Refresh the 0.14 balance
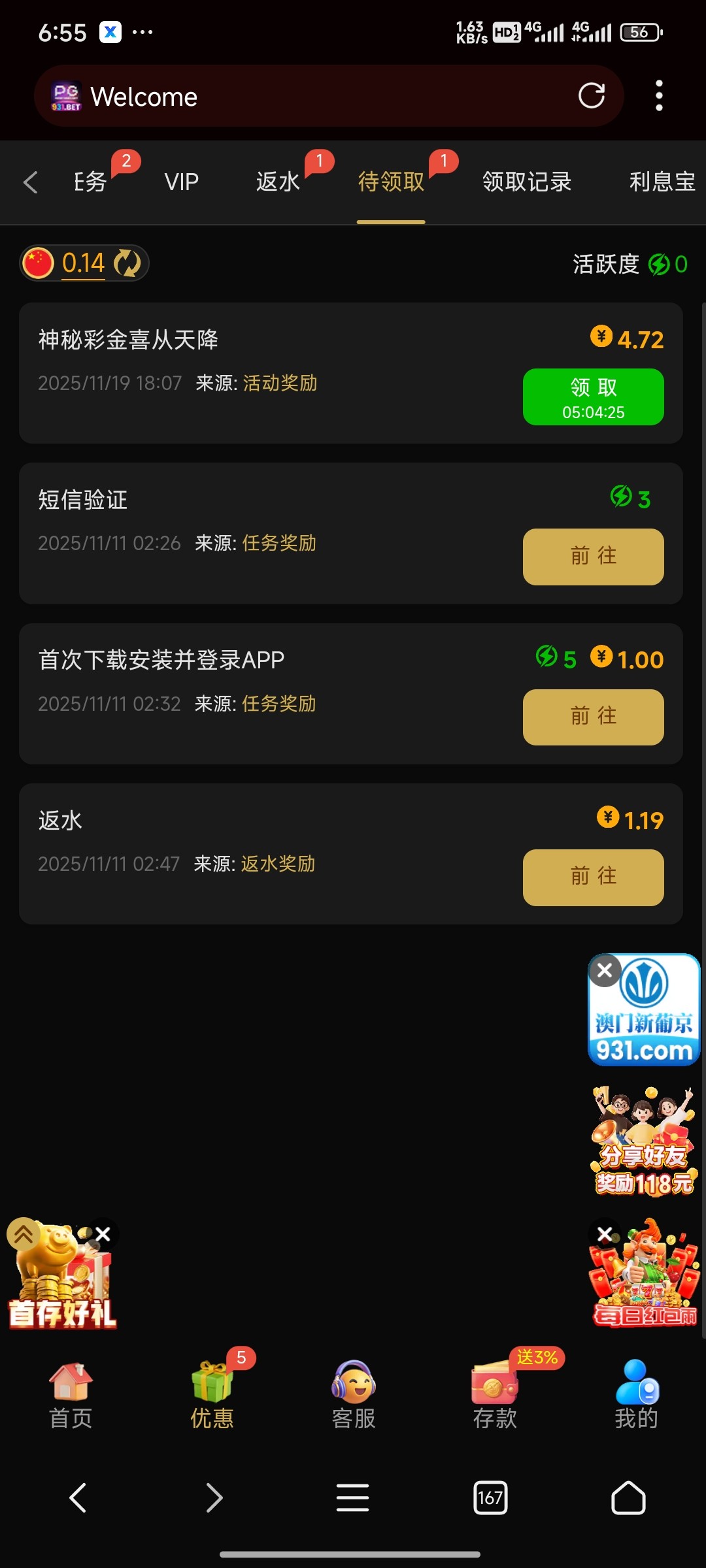706x1568 pixels. [127, 263]
